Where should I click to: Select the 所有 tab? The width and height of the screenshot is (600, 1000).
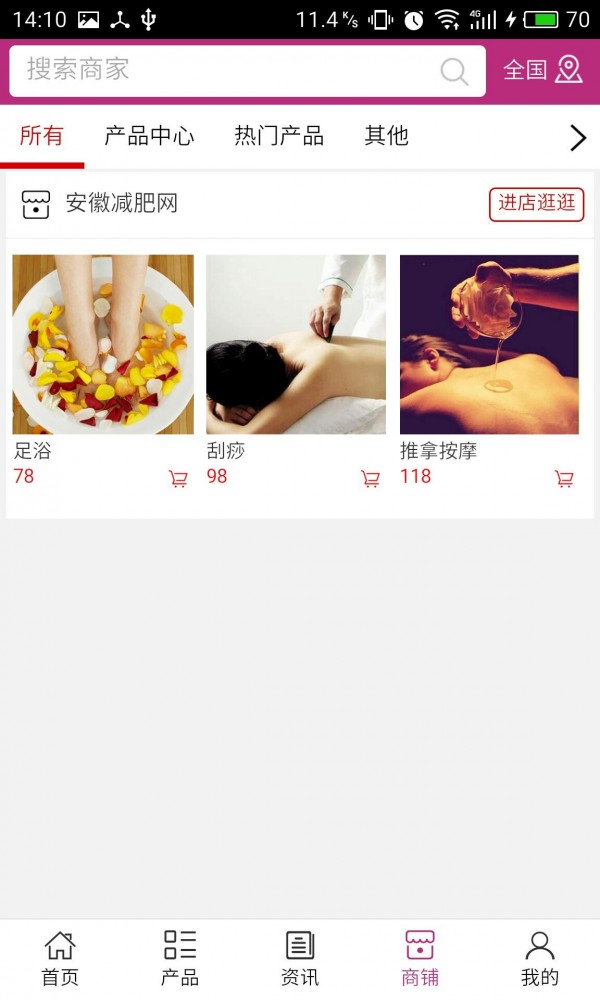click(41, 136)
